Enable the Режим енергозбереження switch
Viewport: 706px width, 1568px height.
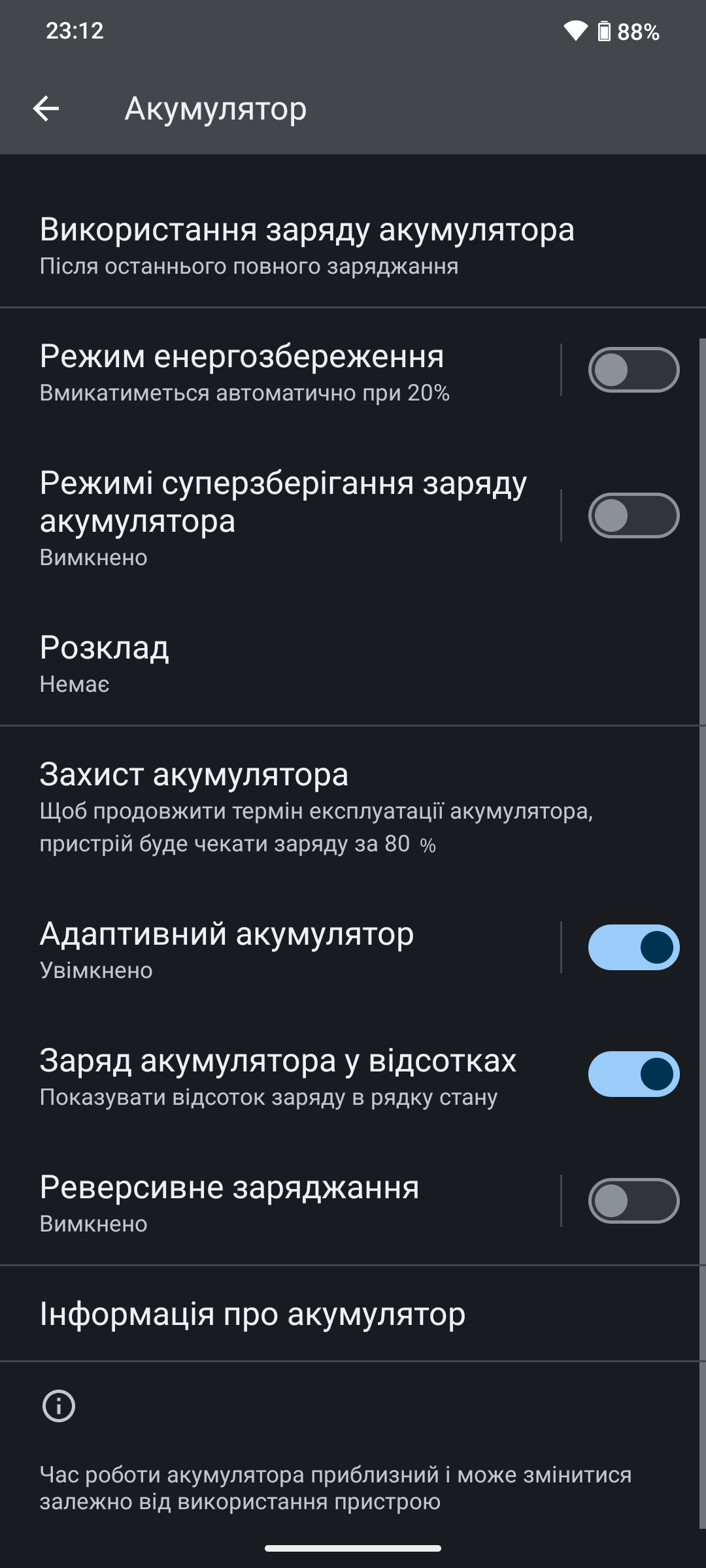[633, 370]
